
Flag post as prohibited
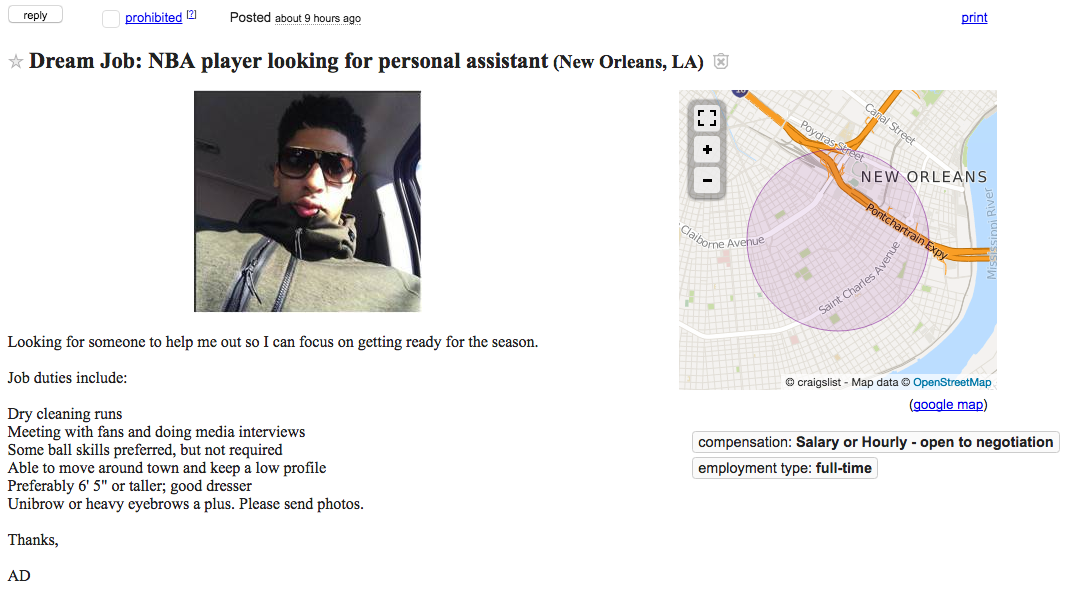coord(153,18)
